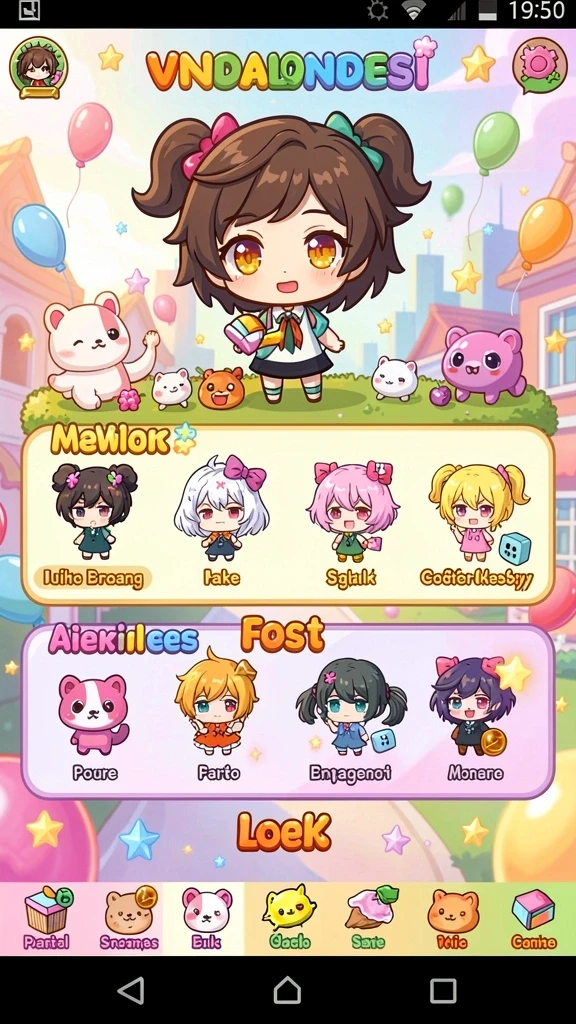This screenshot has height=1024, width=576.
Task: Open the Sare tab
Action: pos(369,918)
